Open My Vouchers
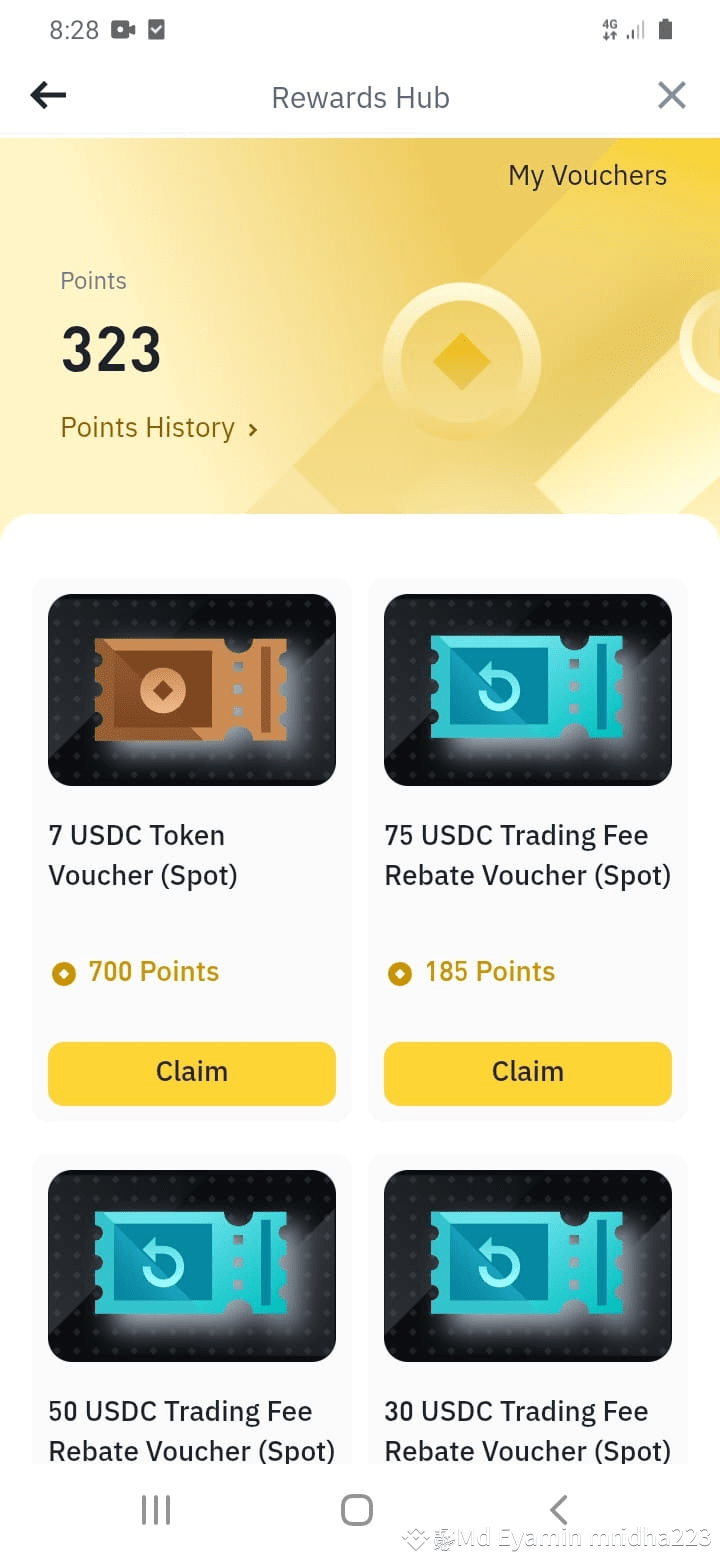Viewport: 720px width, 1560px height. 587,175
